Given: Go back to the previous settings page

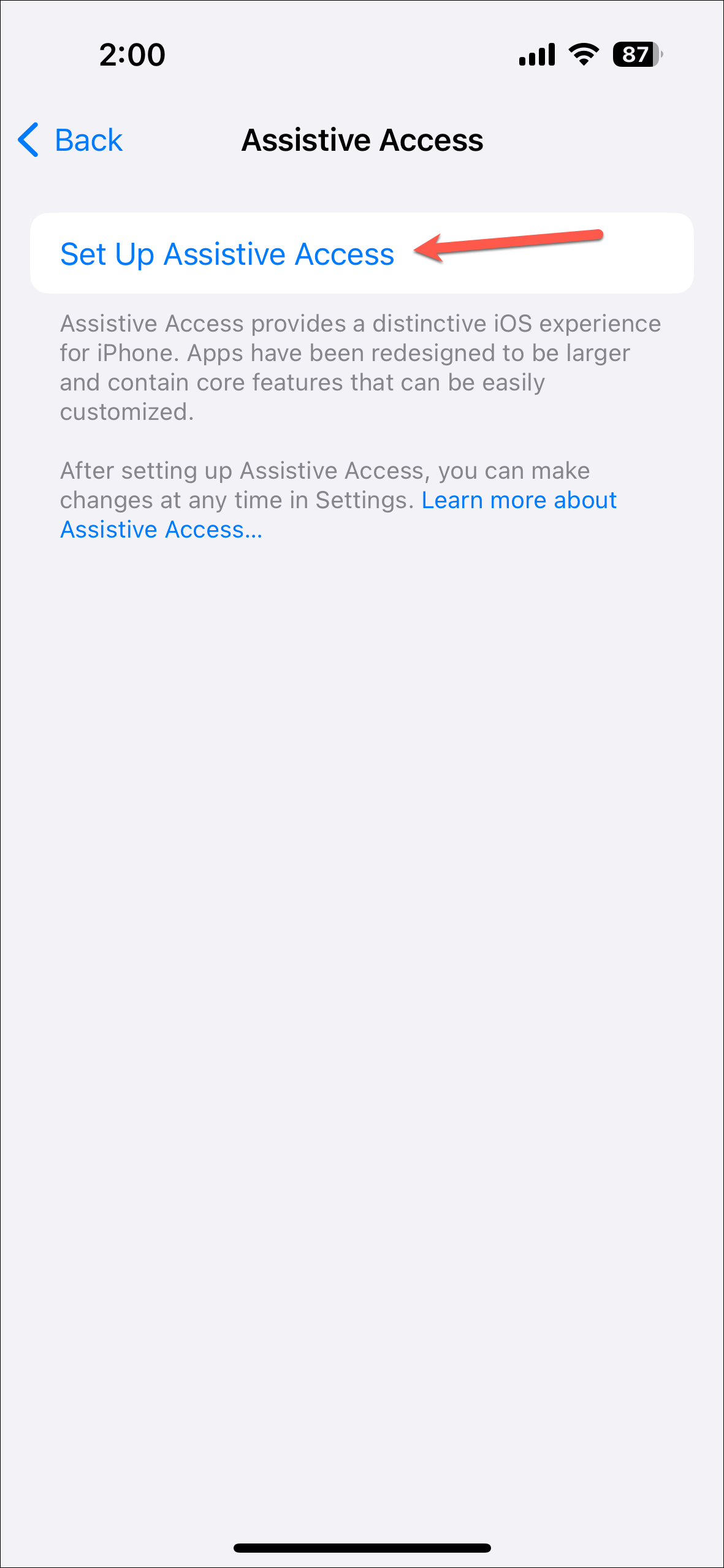Looking at the screenshot, I should [x=70, y=140].
